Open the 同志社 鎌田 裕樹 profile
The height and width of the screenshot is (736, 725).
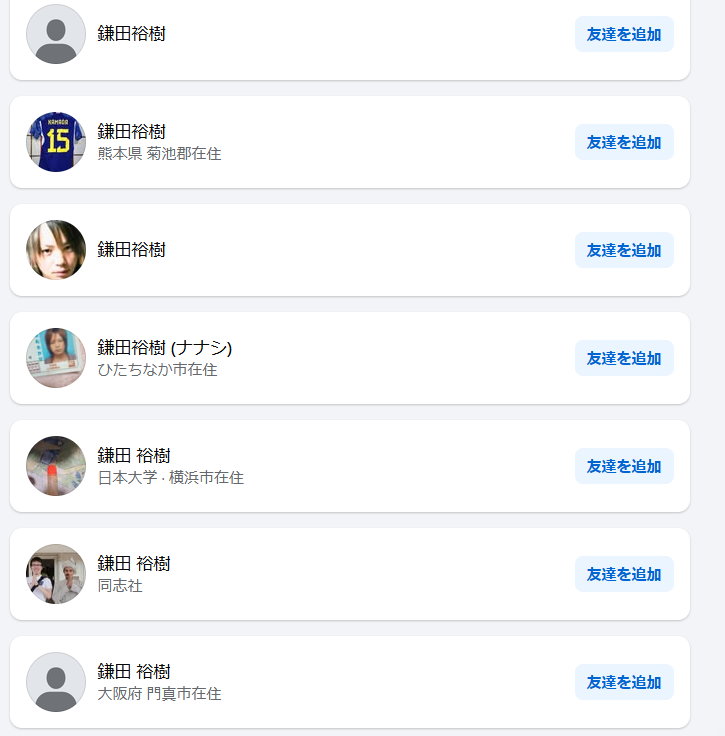(134, 563)
